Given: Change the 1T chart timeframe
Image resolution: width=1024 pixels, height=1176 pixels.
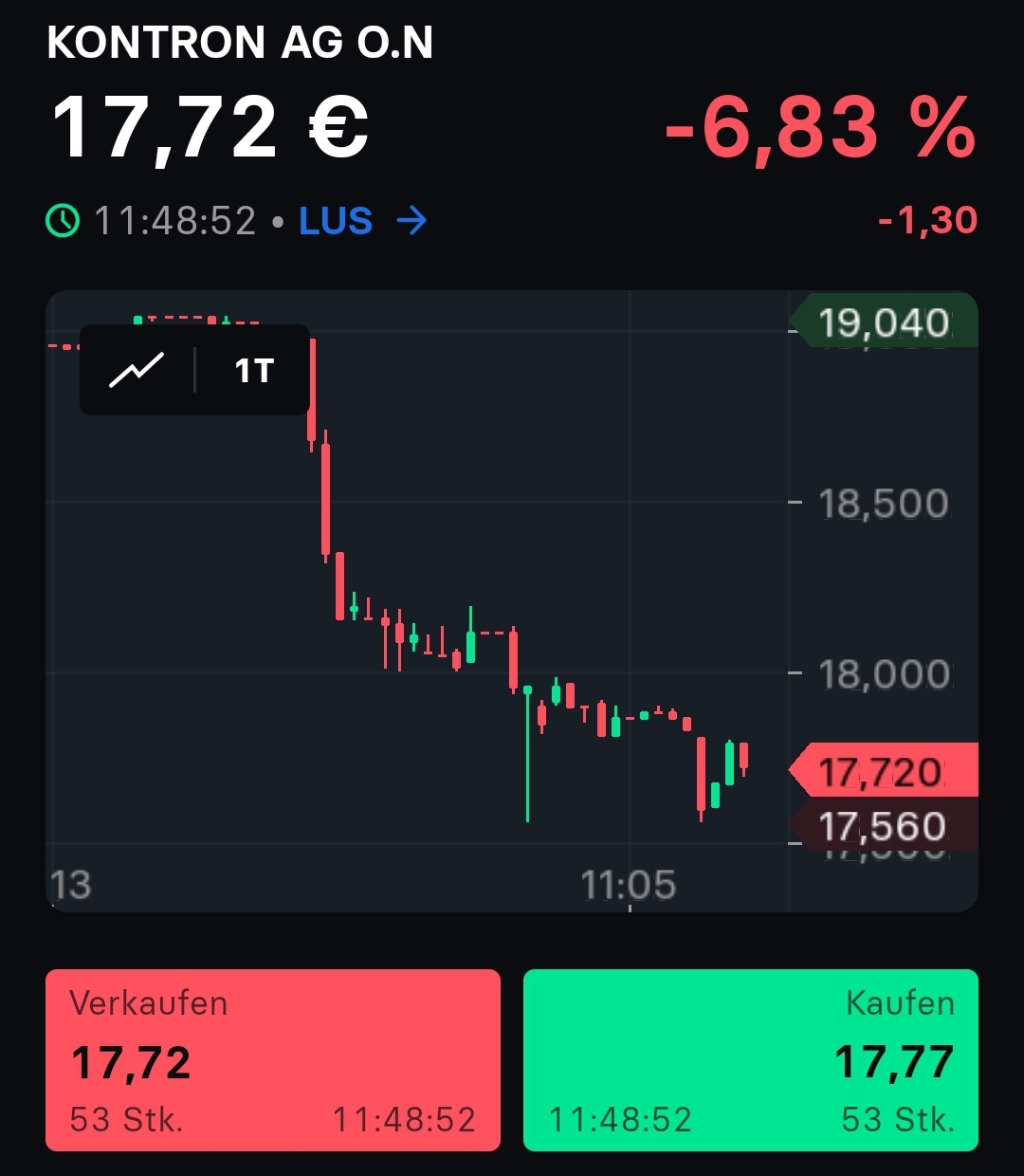Looking at the screenshot, I should point(253,370).
